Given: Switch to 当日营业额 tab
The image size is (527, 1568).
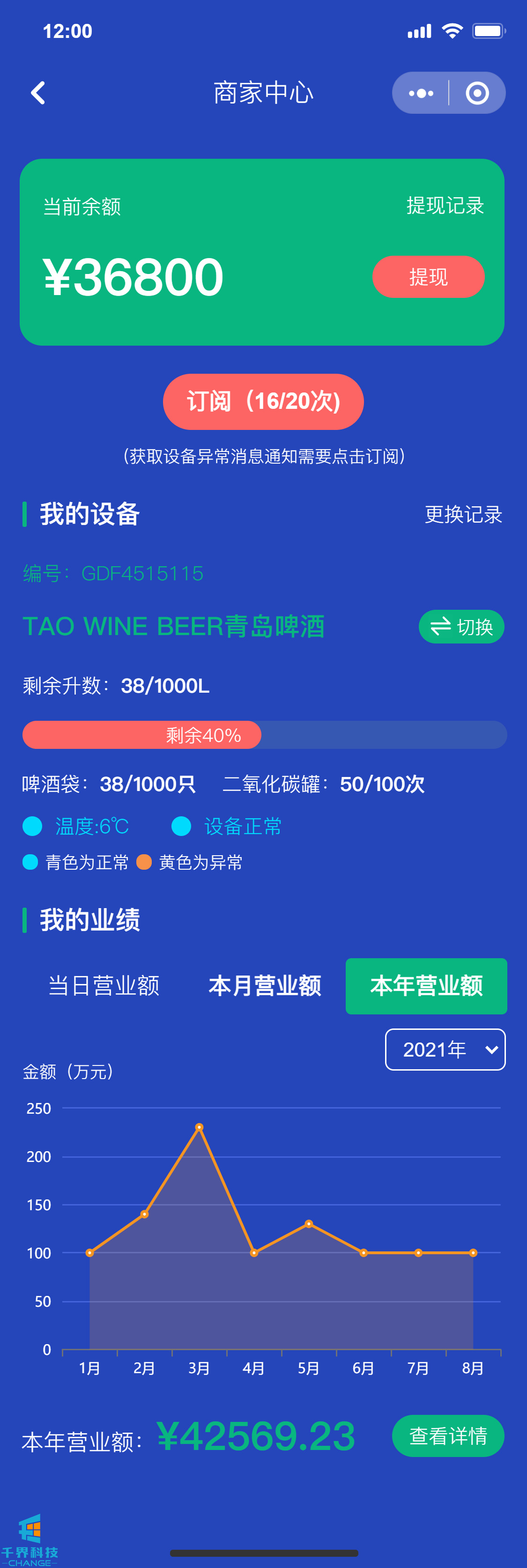Looking at the screenshot, I should click(x=104, y=985).
